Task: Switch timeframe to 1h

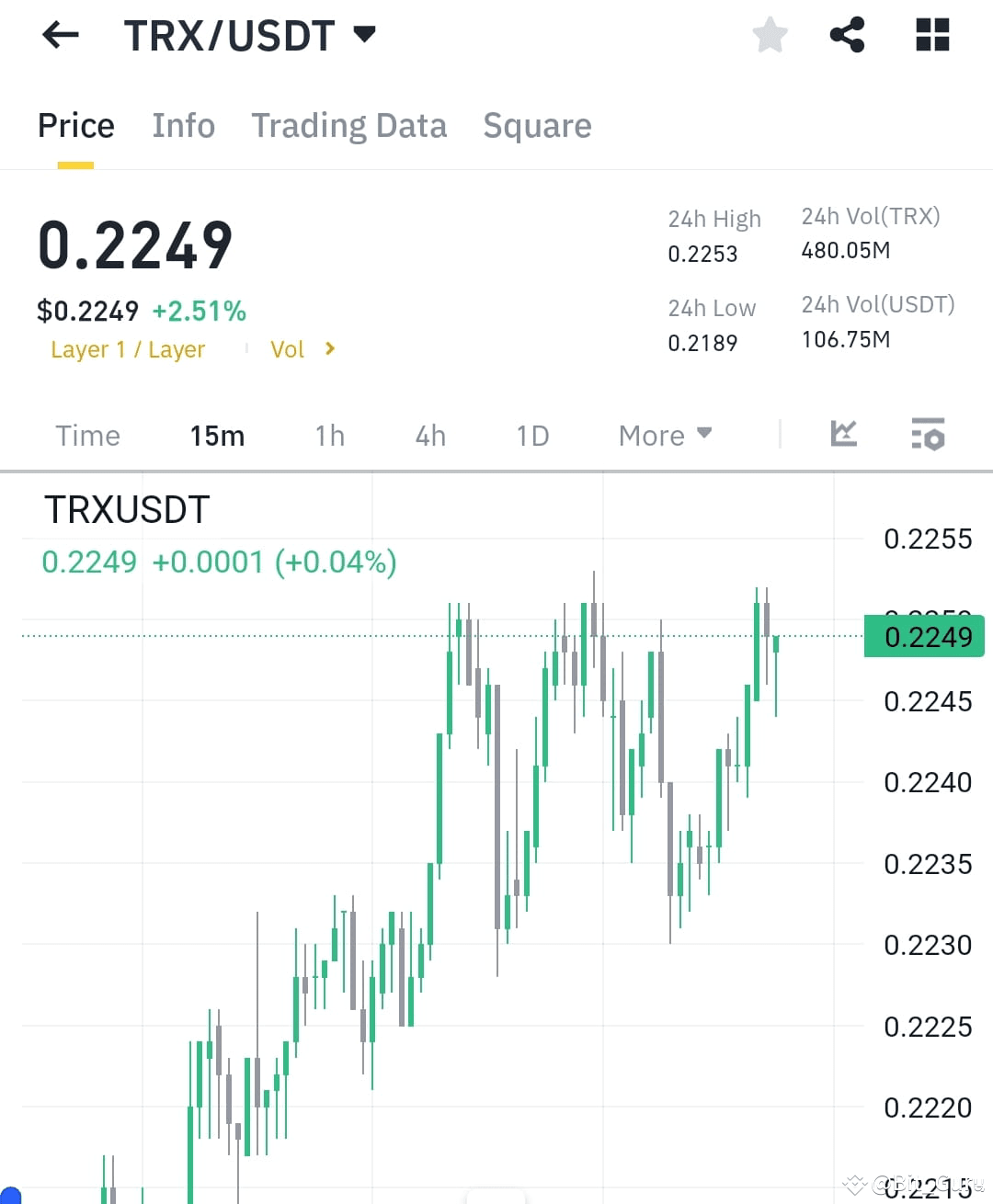Action: click(x=328, y=436)
